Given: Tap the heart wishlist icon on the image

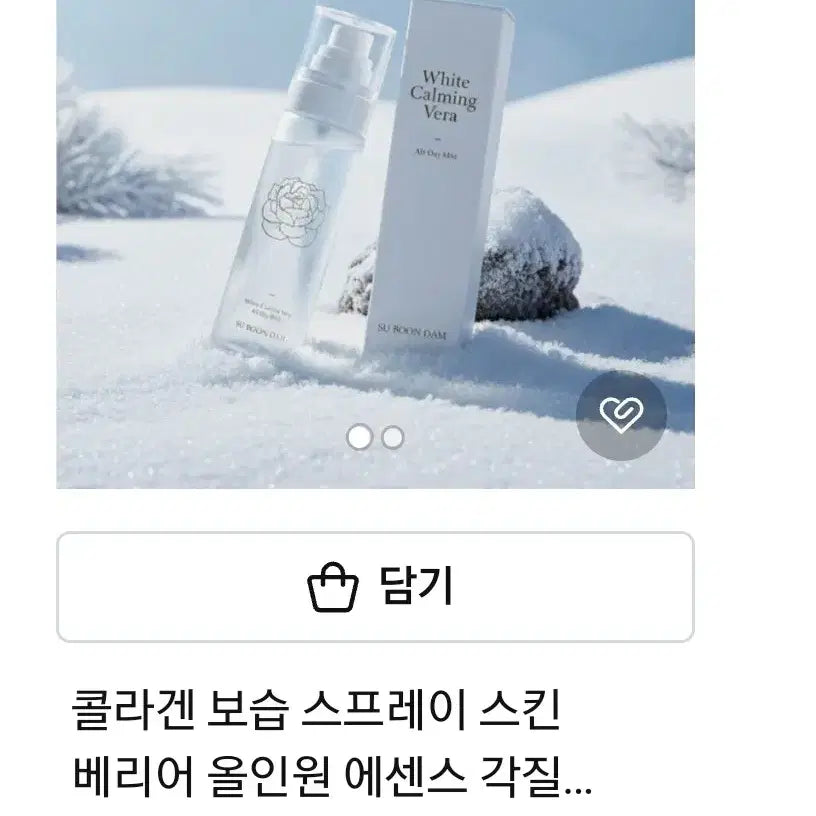Looking at the screenshot, I should tap(621, 415).
